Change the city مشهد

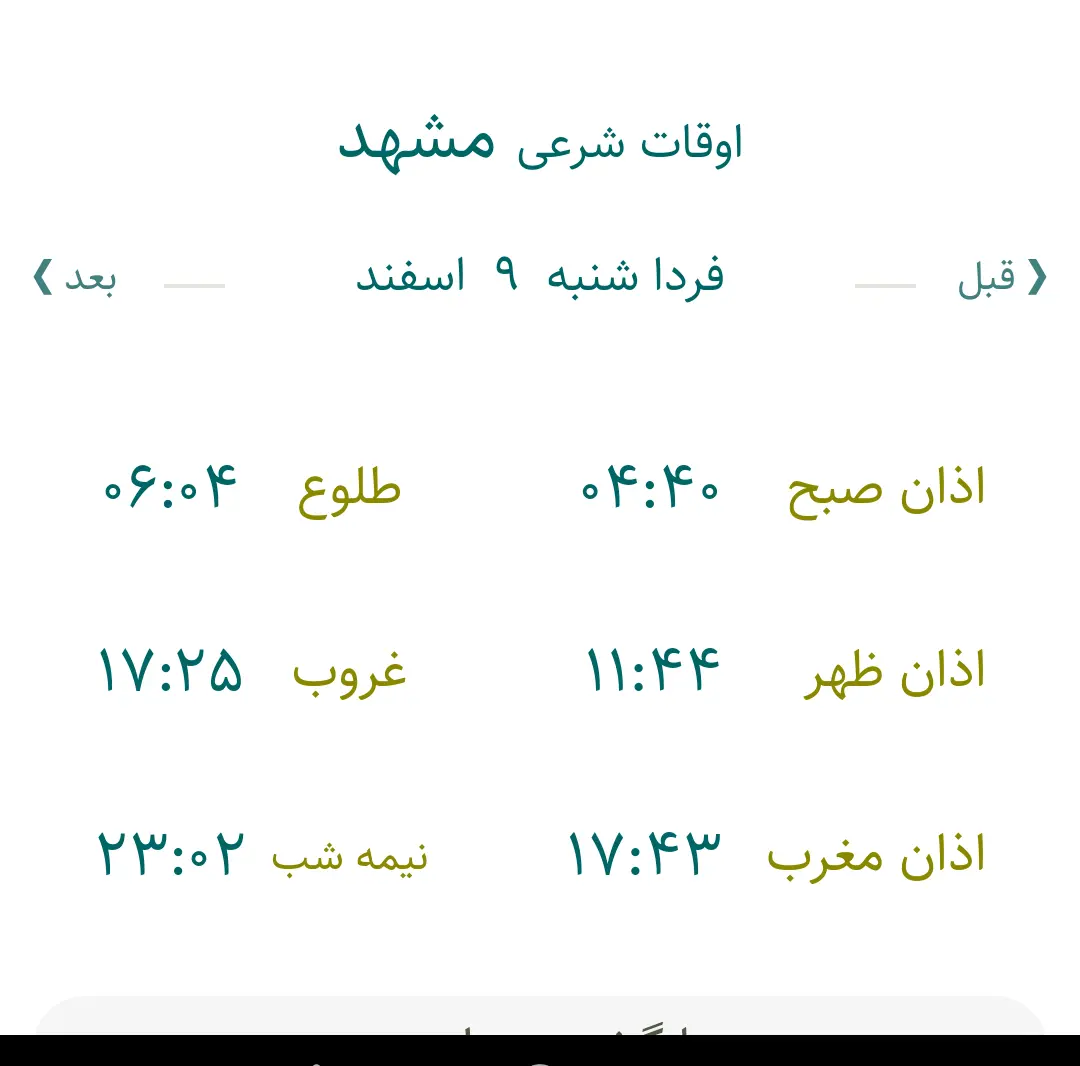(x=417, y=142)
